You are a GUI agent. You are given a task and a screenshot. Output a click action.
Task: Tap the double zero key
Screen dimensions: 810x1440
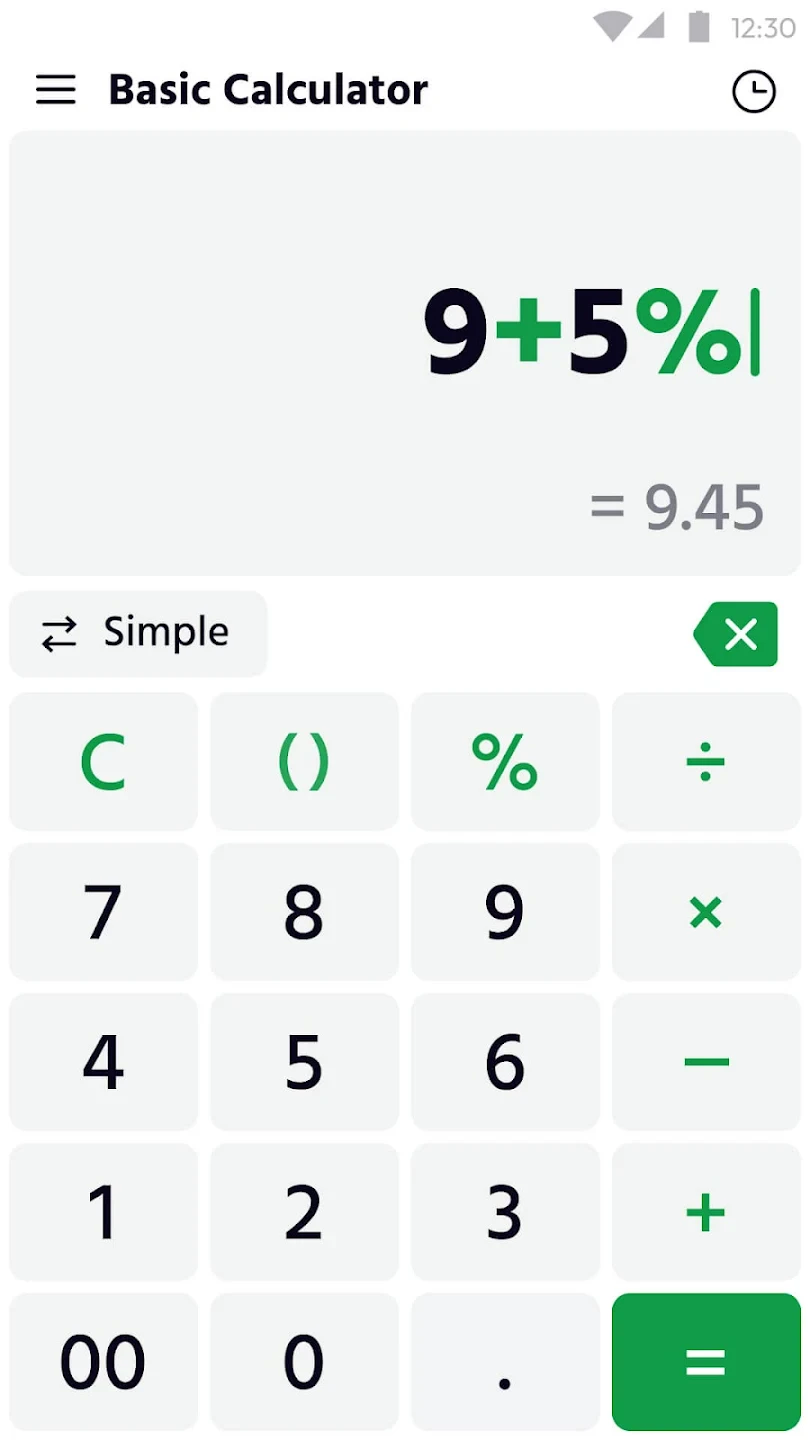tap(103, 1362)
